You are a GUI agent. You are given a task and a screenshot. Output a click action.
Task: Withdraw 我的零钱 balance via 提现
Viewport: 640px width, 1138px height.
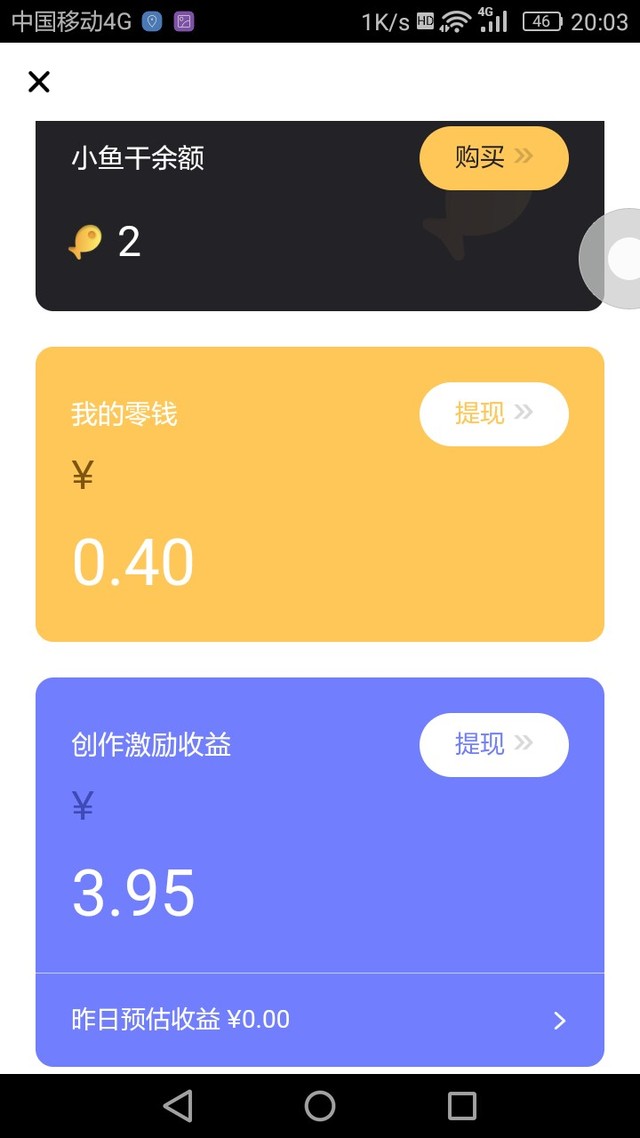493,414
